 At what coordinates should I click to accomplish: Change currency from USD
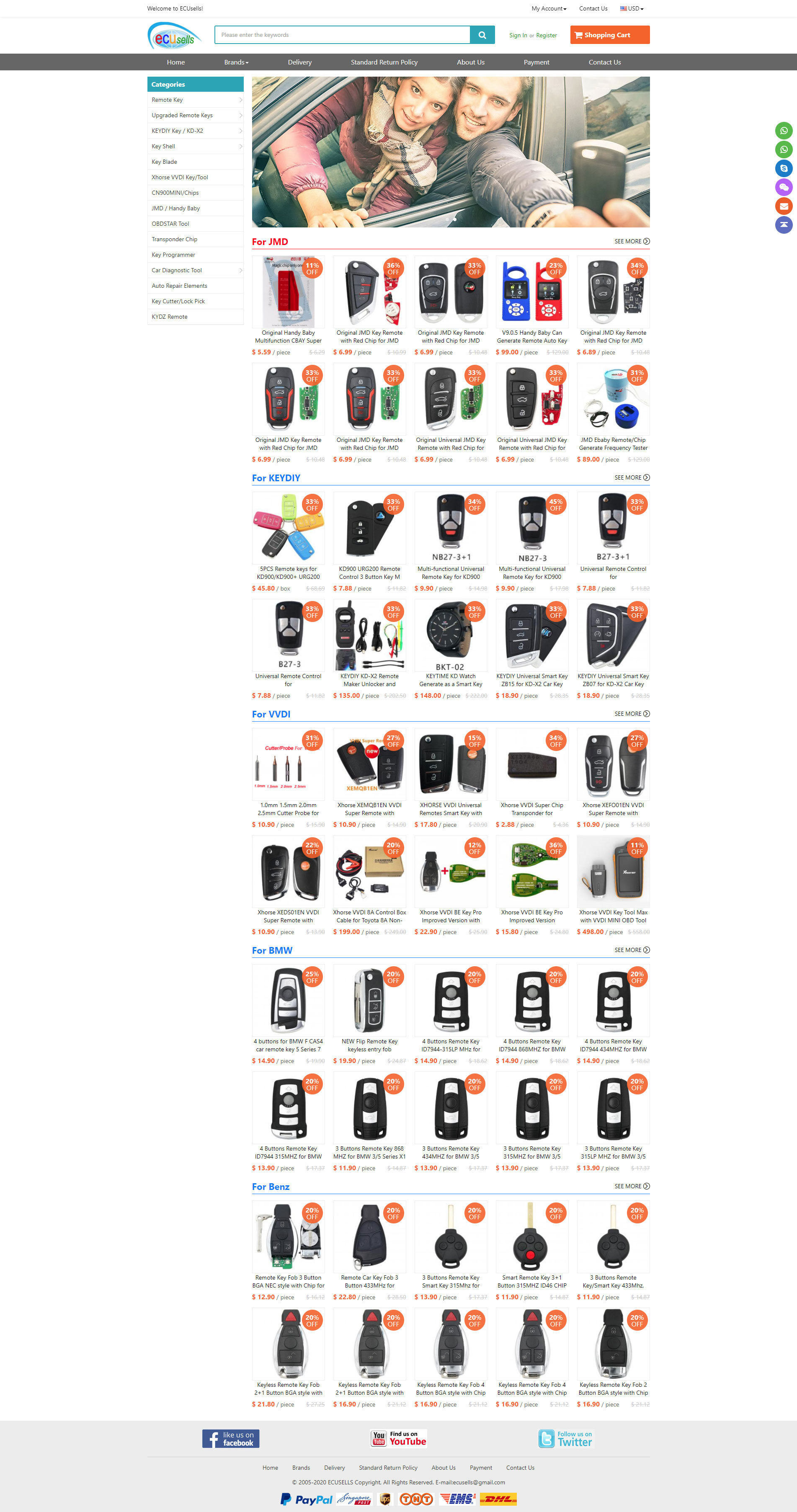(632, 8)
